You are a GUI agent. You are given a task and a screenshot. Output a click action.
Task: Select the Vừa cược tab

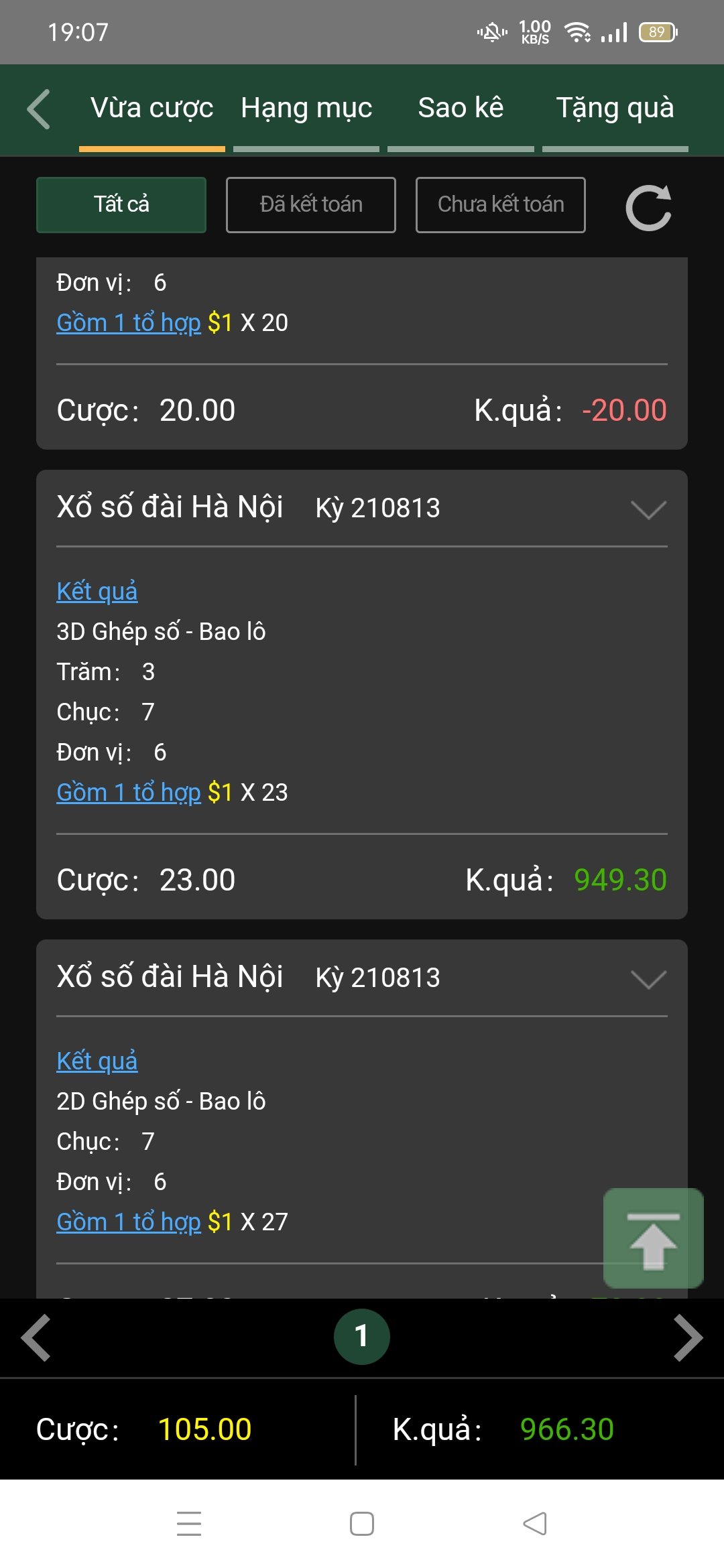click(152, 109)
